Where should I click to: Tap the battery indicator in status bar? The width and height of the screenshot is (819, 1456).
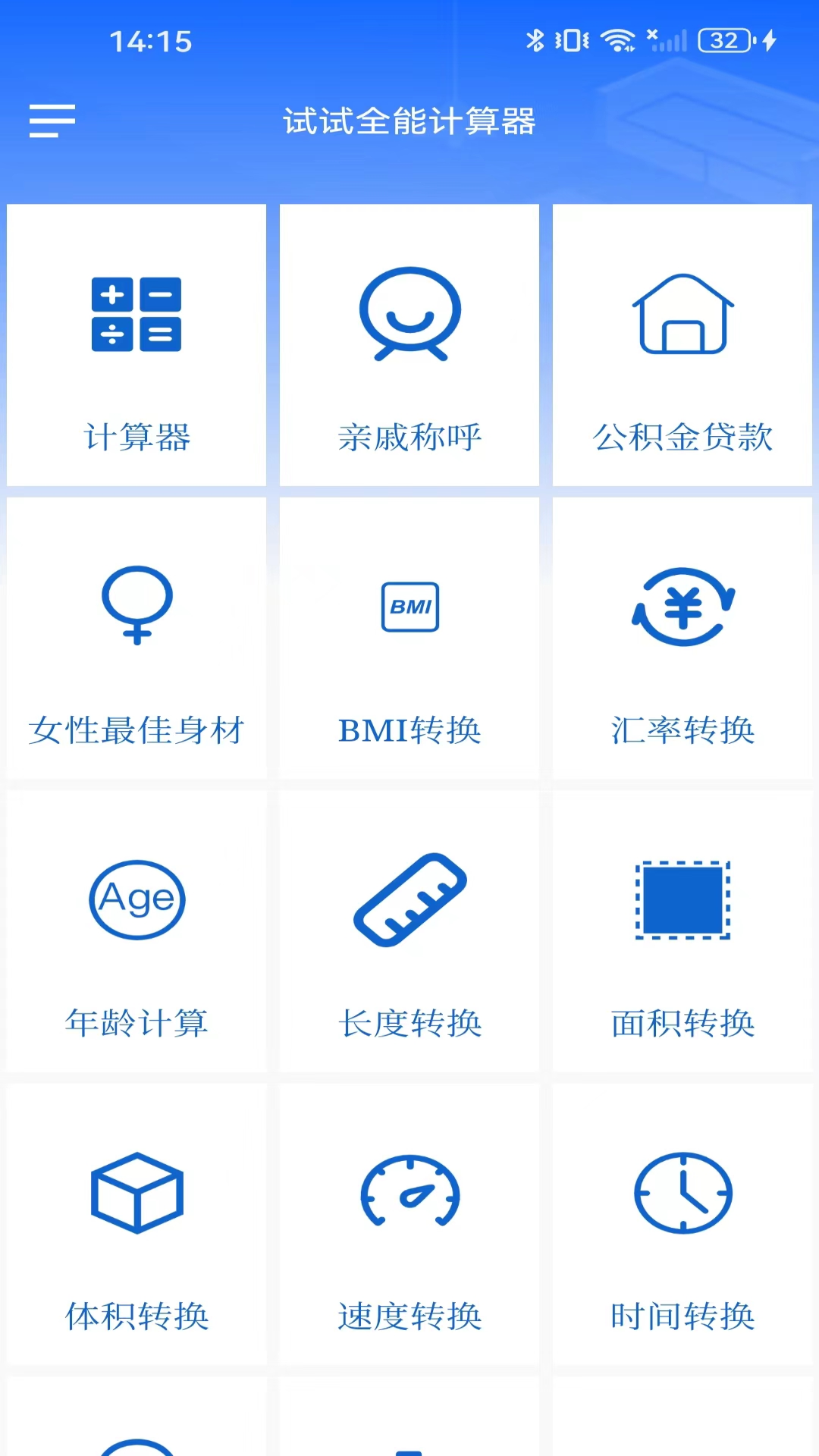point(724,43)
